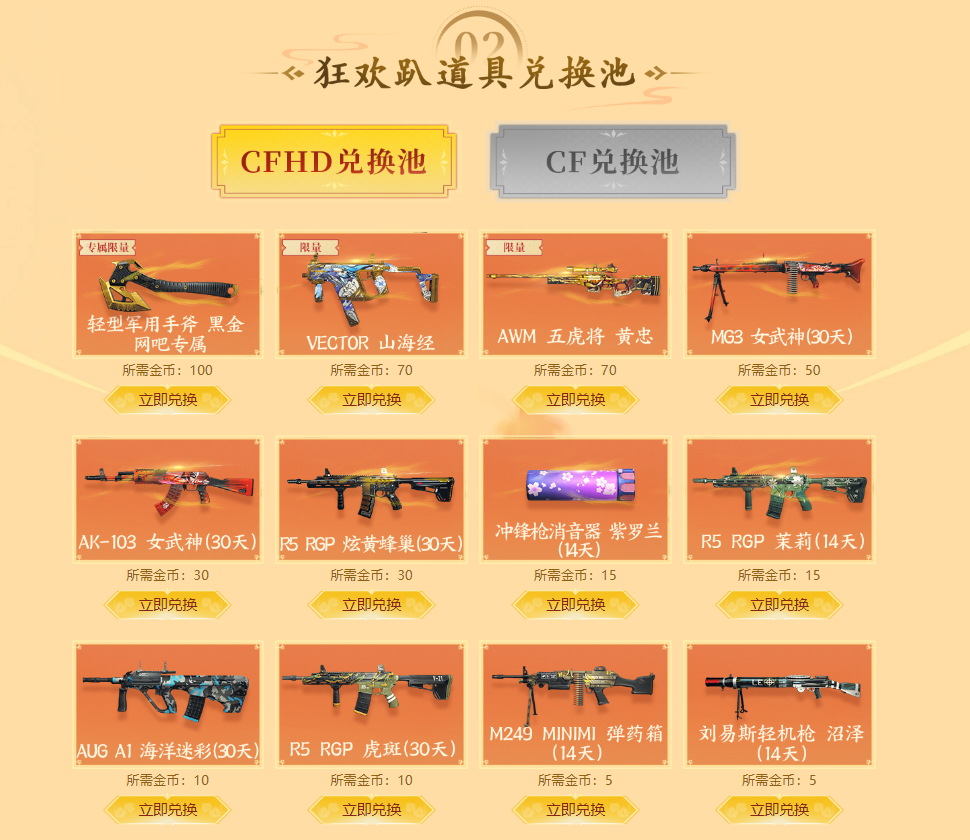Switch to the CF兑换池 tab
The image size is (970, 840).
[612, 161]
